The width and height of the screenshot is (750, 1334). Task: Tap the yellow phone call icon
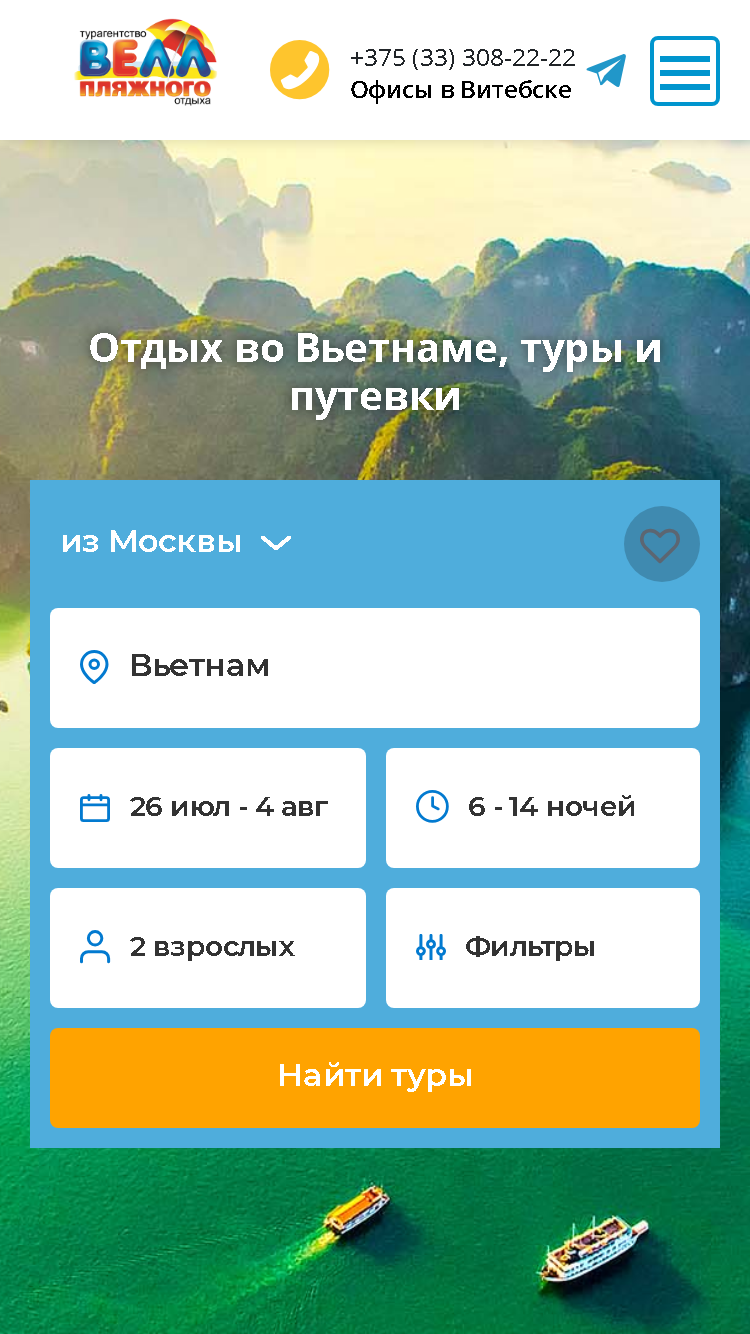[x=299, y=70]
